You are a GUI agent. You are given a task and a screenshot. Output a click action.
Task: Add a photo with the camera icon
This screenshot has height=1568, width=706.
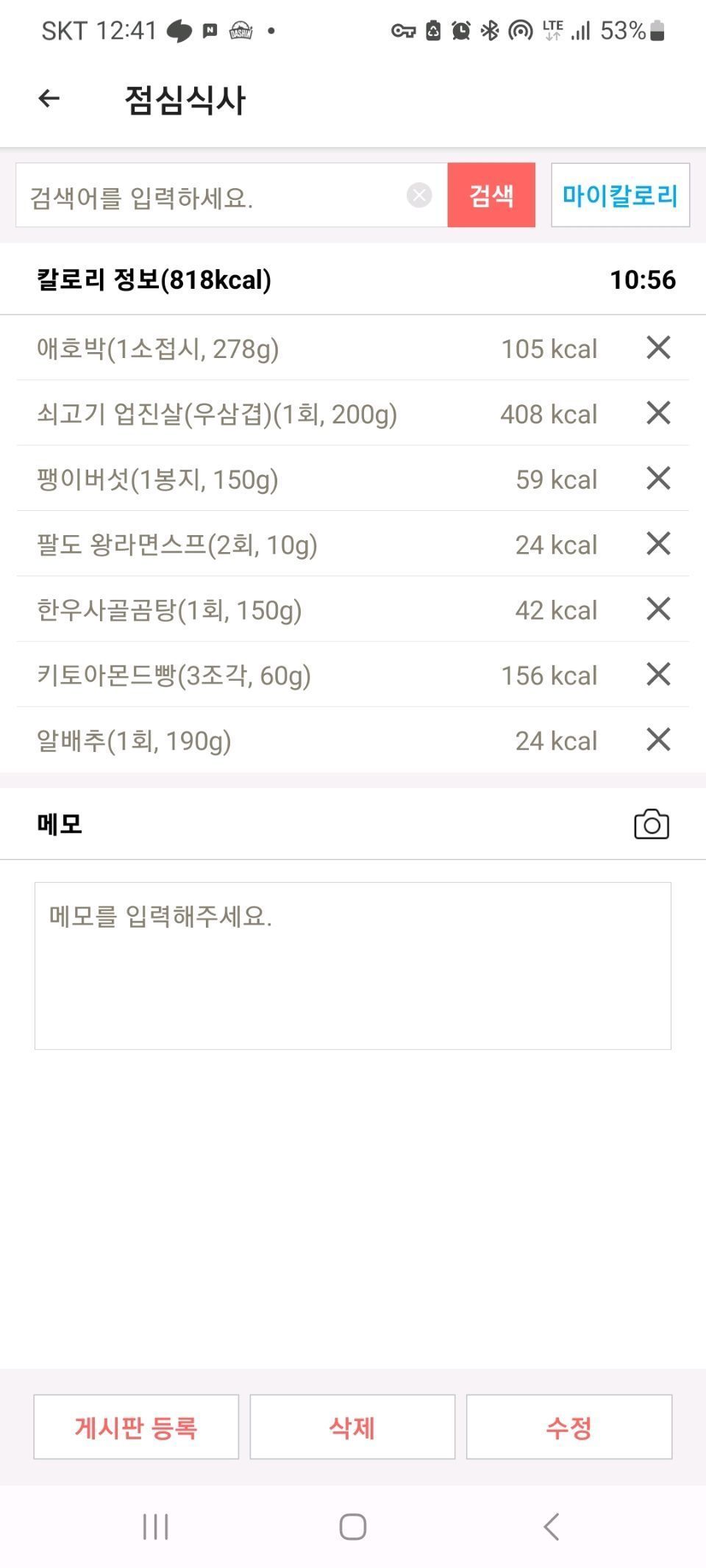[652, 824]
